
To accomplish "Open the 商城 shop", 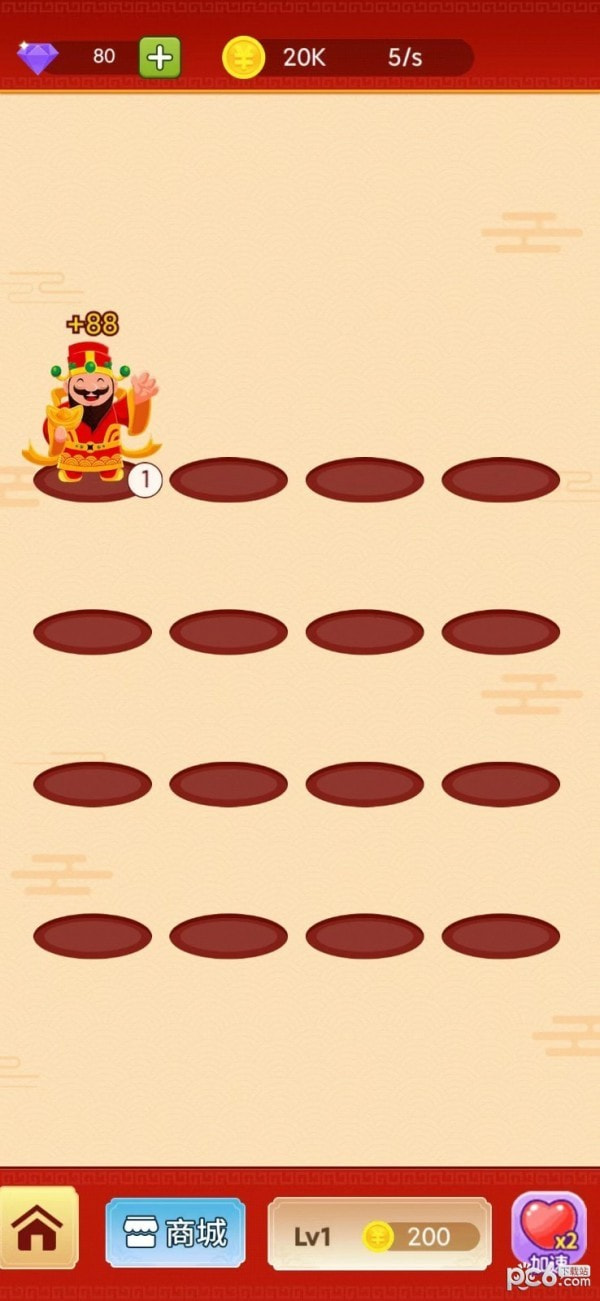I will (176, 1233).
